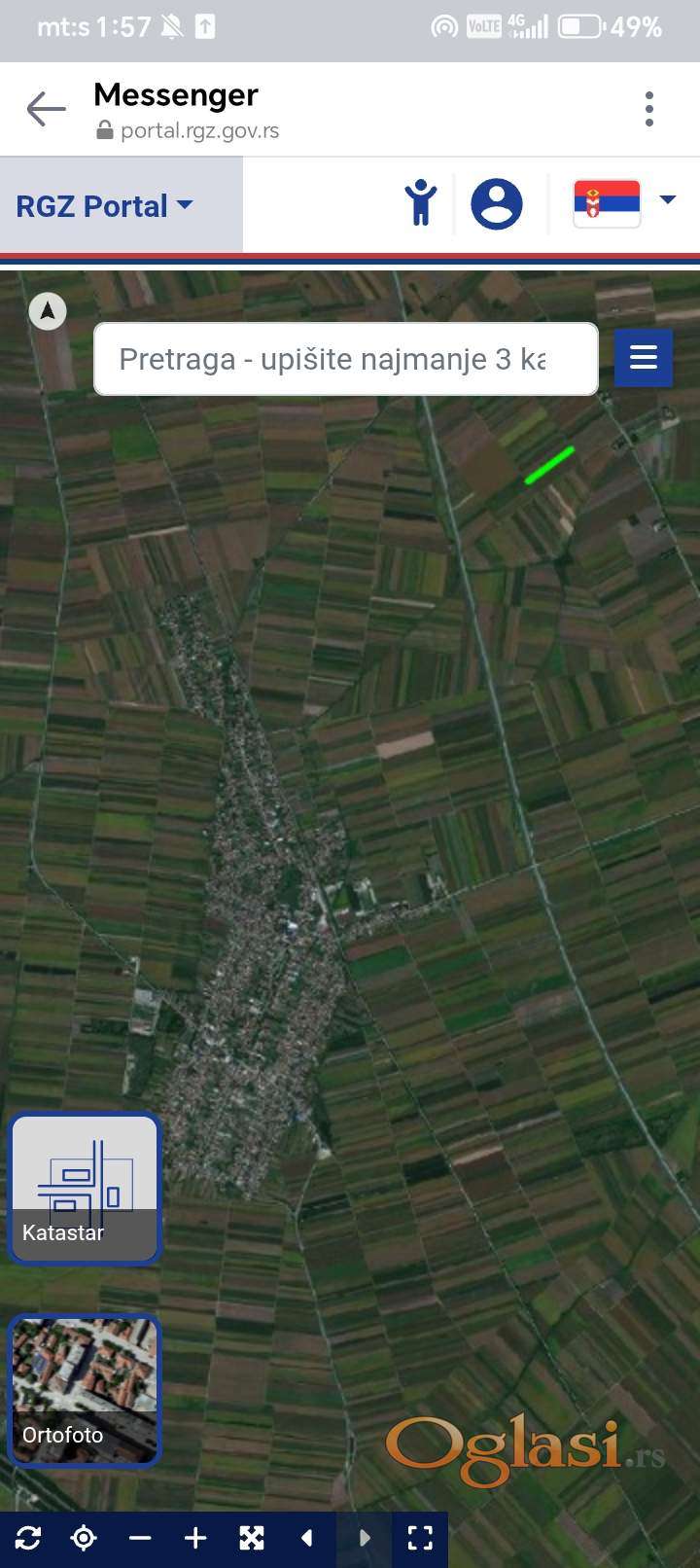Toggle fullscreen map mode
Image resolution: width=700 pixels, height=1568 pixels.
click(420, 1539)
